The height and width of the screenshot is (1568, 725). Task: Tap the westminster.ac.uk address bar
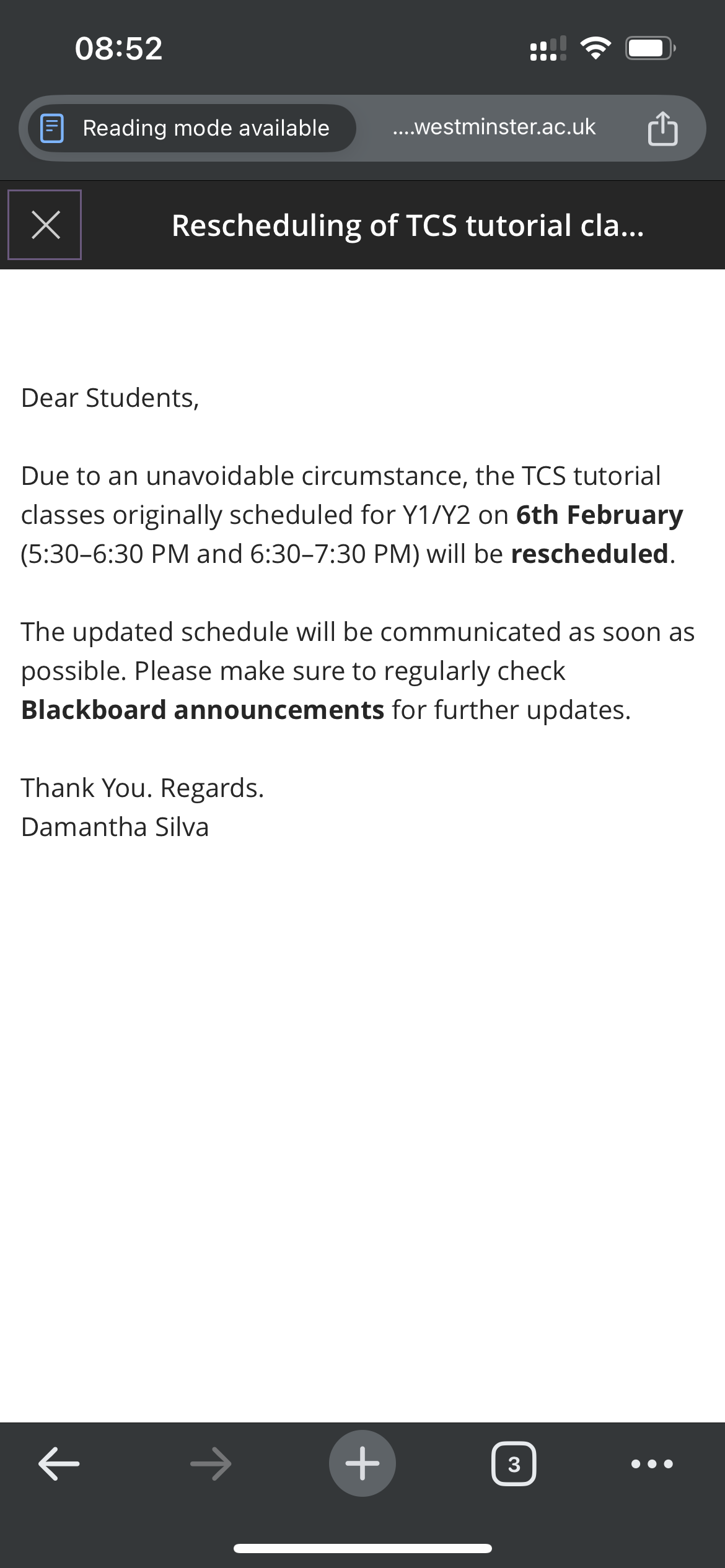click(x=494, y=128)
